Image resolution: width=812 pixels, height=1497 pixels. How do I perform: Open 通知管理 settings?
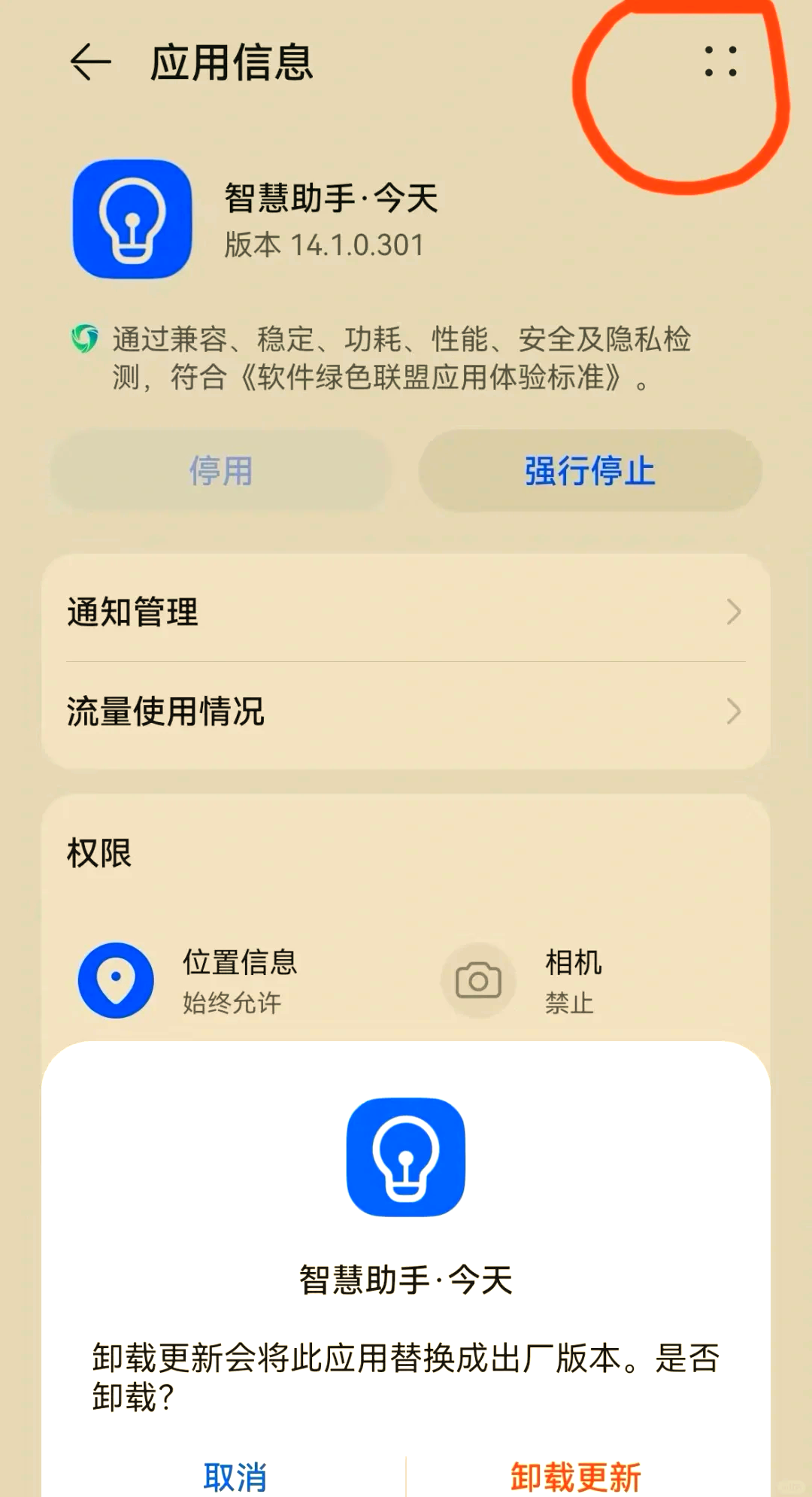[406, 612]
